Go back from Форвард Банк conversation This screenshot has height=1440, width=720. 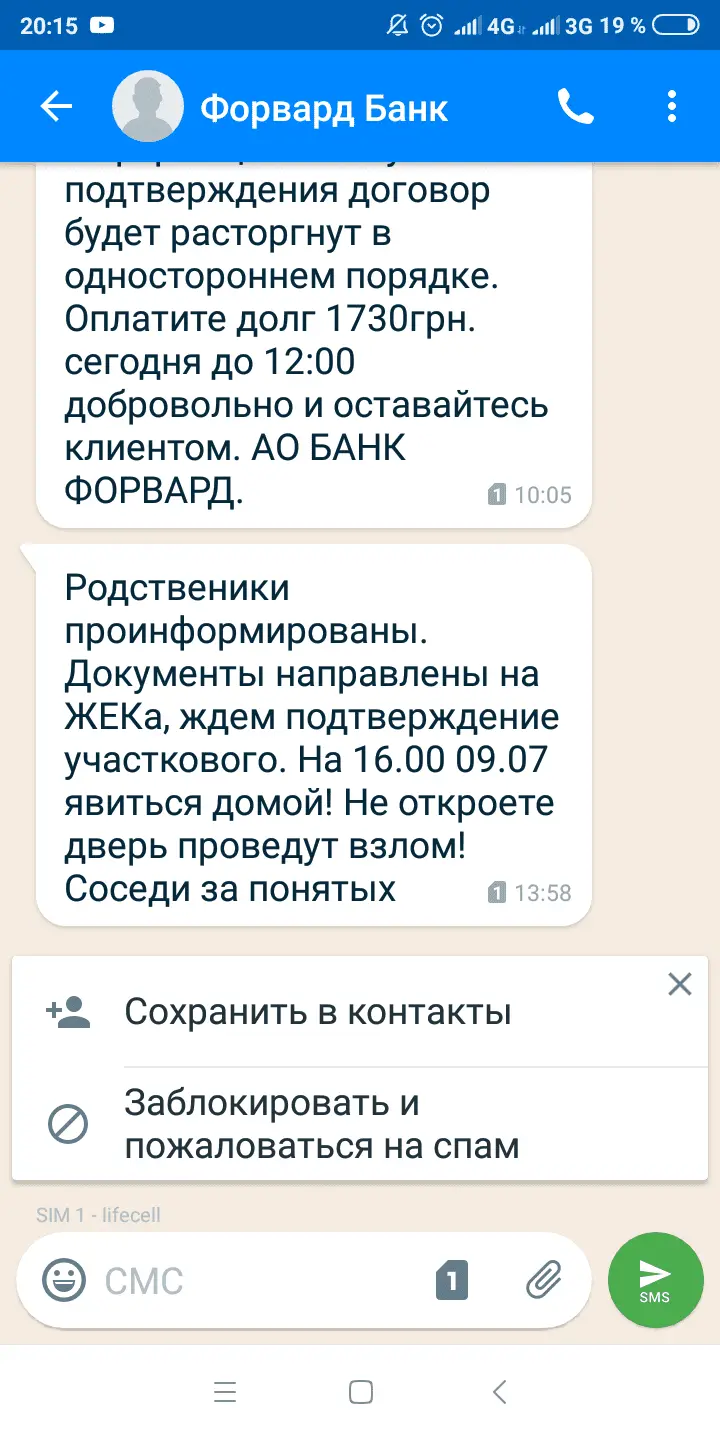point(56,107)
